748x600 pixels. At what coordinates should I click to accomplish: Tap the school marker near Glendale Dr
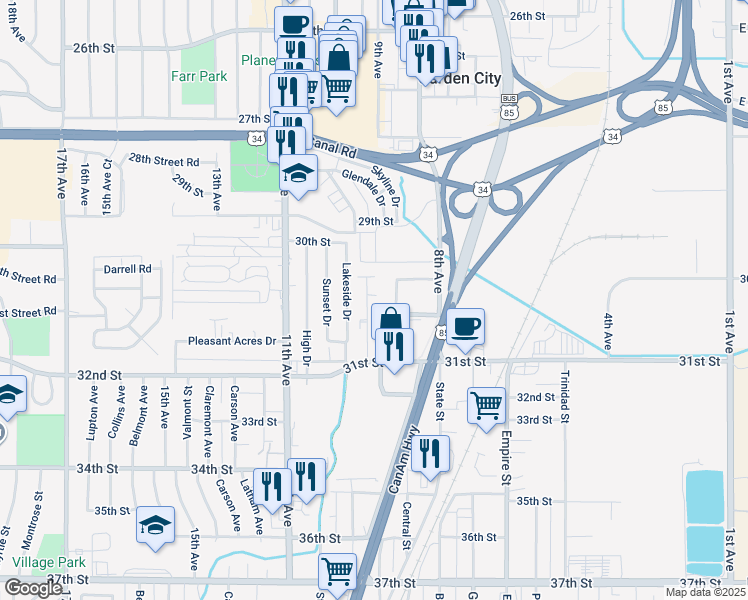[x=298, y=174]
